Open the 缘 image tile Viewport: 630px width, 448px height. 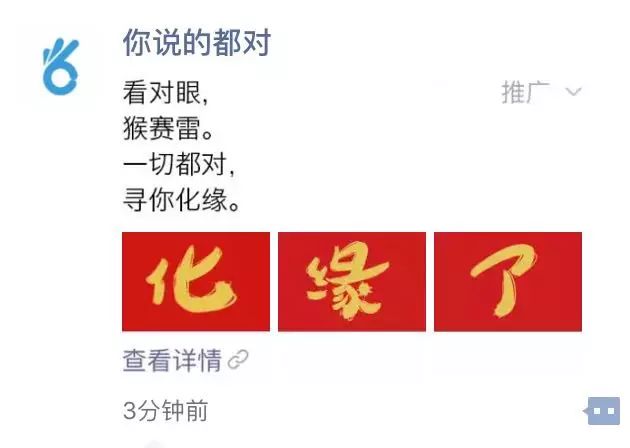352,281
